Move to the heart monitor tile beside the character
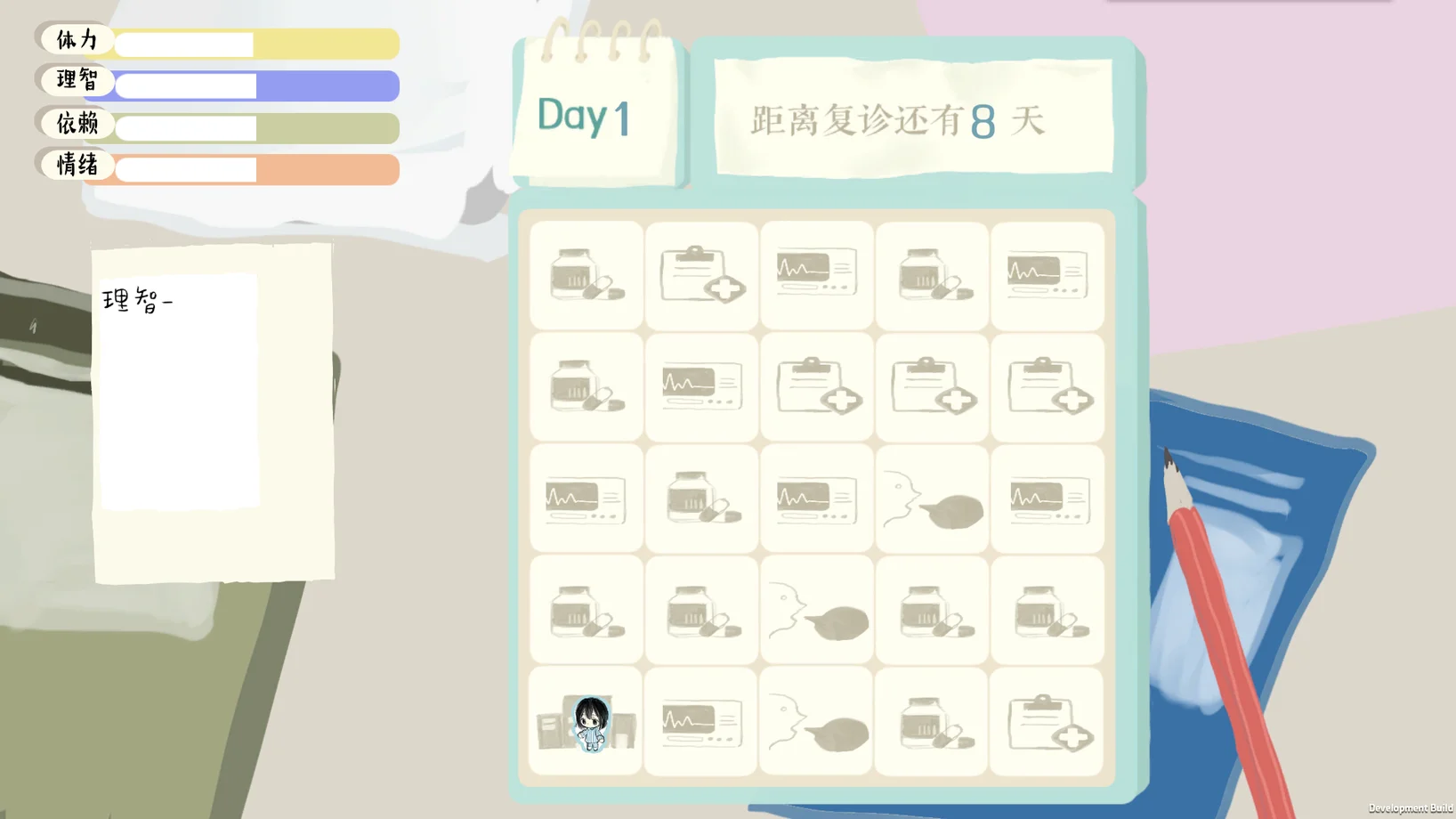The image size is (1456, 819). click(701, 722)
